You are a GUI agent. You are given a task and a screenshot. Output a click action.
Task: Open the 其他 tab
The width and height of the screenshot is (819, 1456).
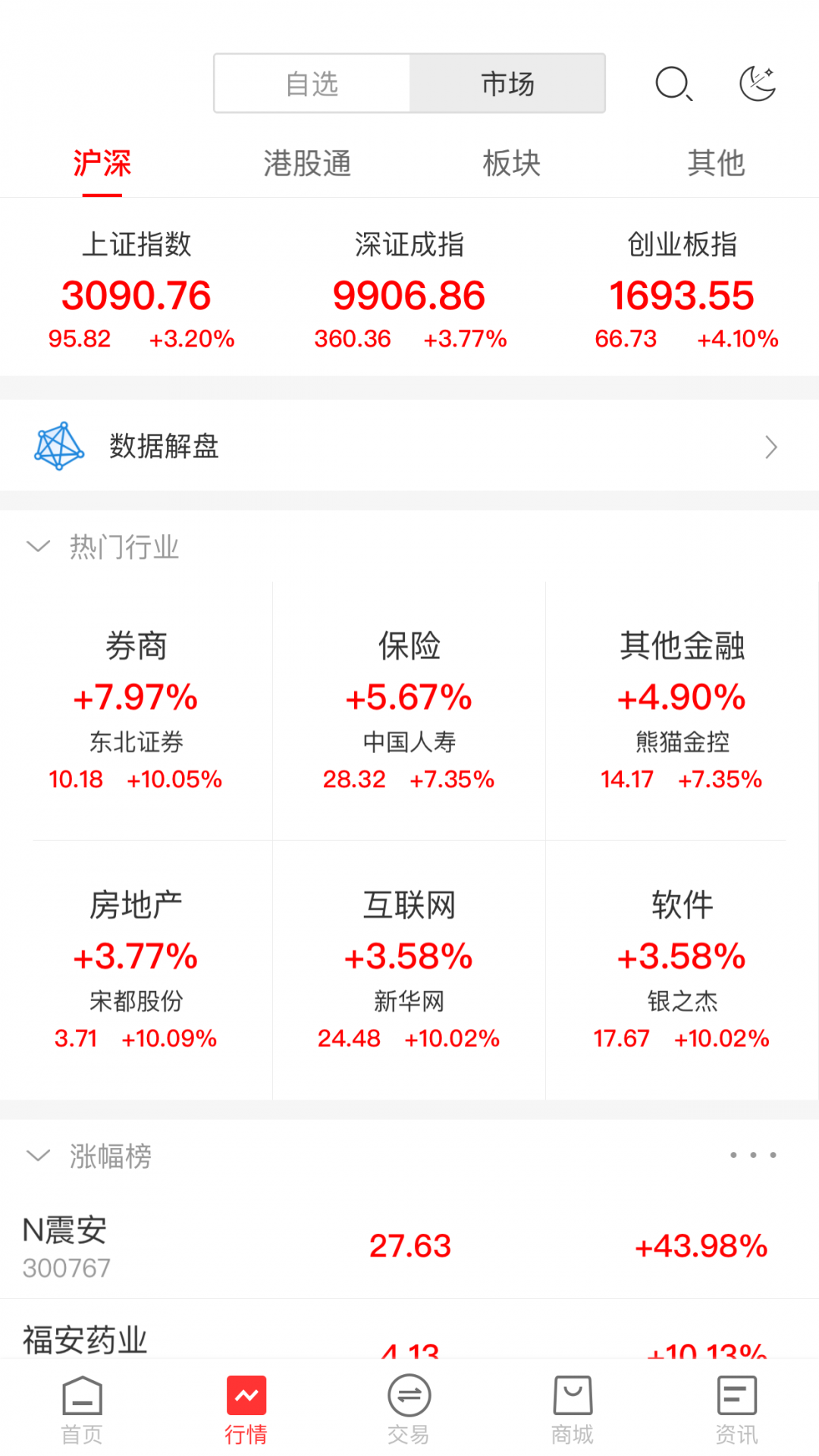tap(716, 163)
